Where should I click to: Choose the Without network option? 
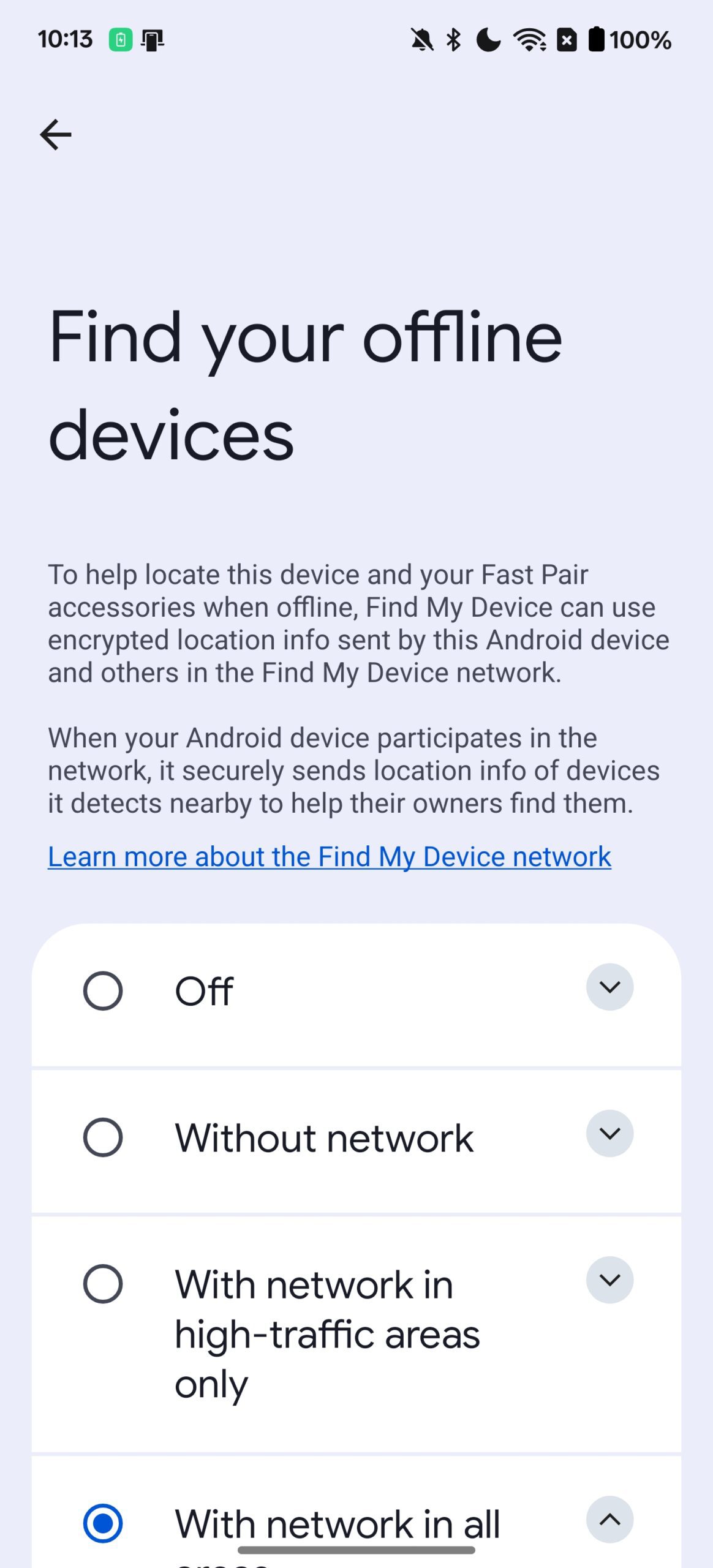[x=103, y=1137]
